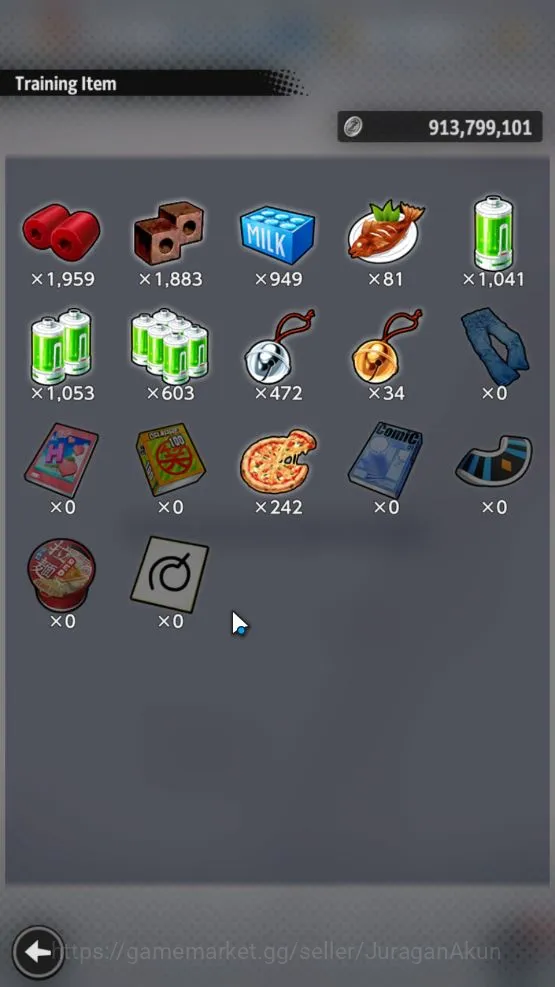Tap the white swirl symbol card
Screen dimensions: 555x987
tap(170, 574)
